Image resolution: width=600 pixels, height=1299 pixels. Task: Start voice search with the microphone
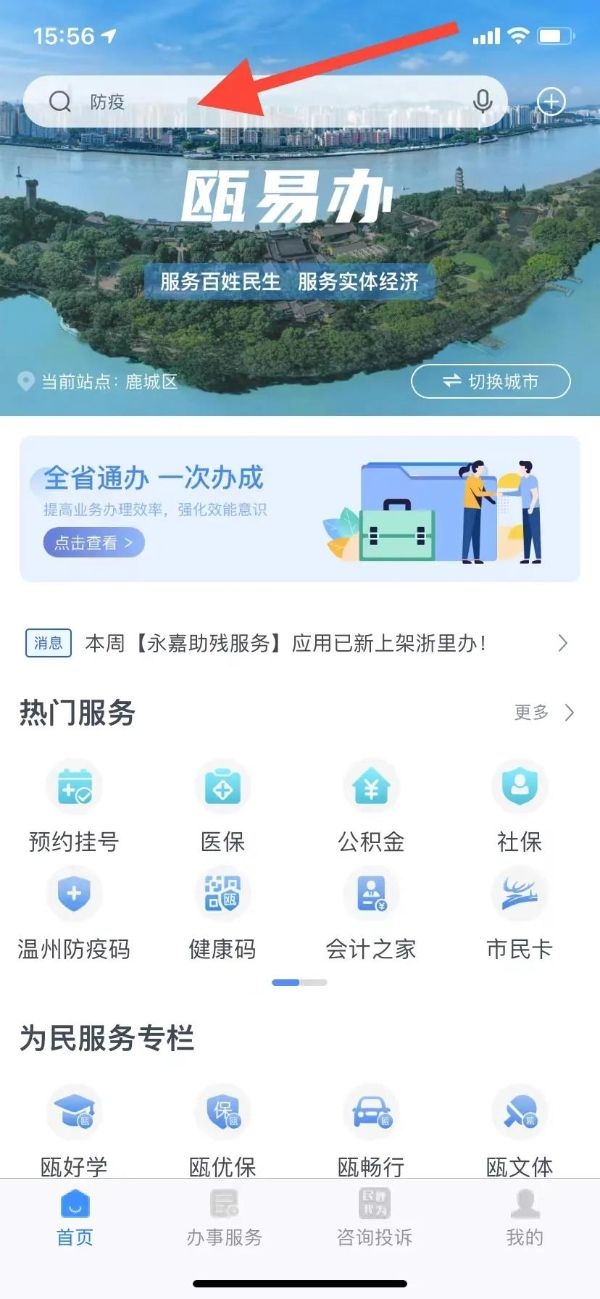[483, 102]
